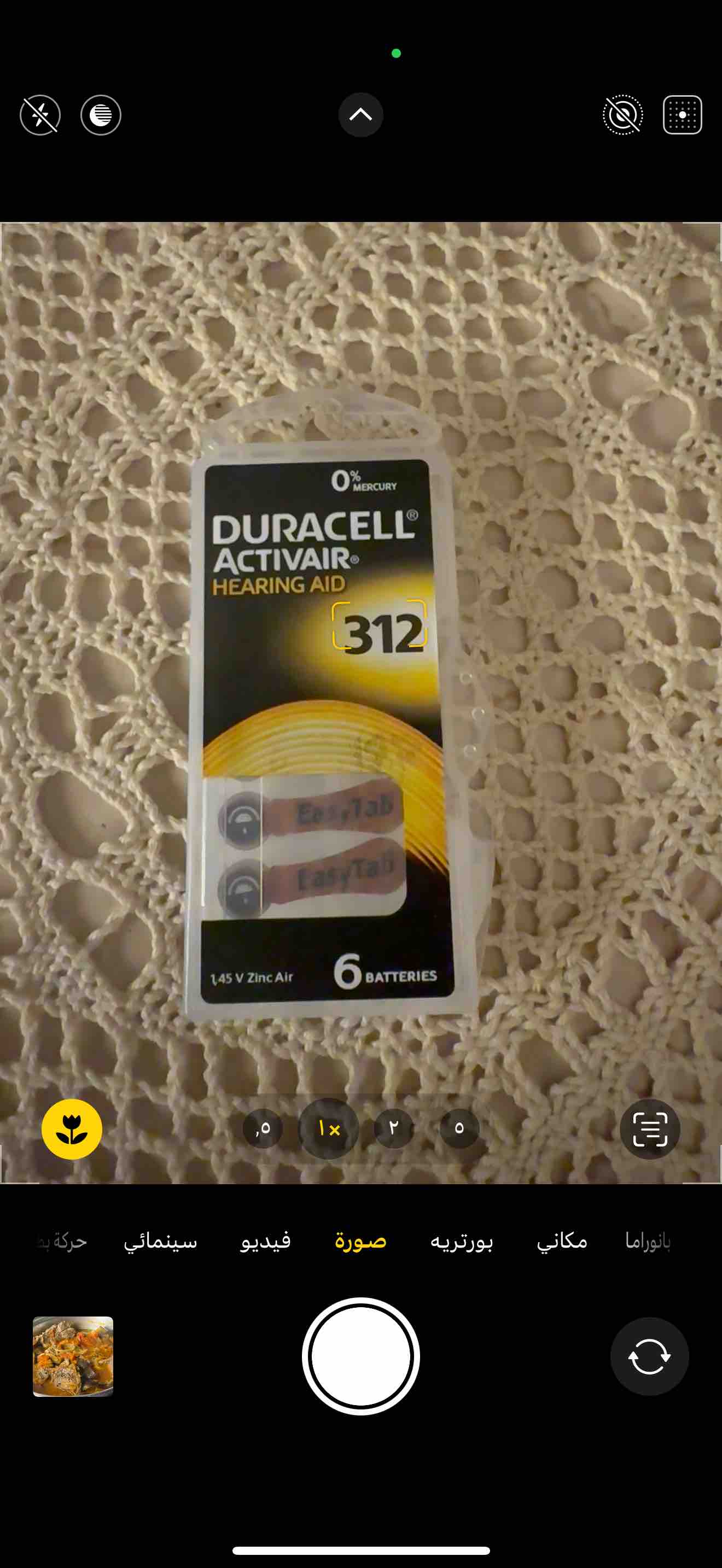Select the 1x zoom level
722x1568 pixels.
pyautogui.click(x=329, y=1128)
